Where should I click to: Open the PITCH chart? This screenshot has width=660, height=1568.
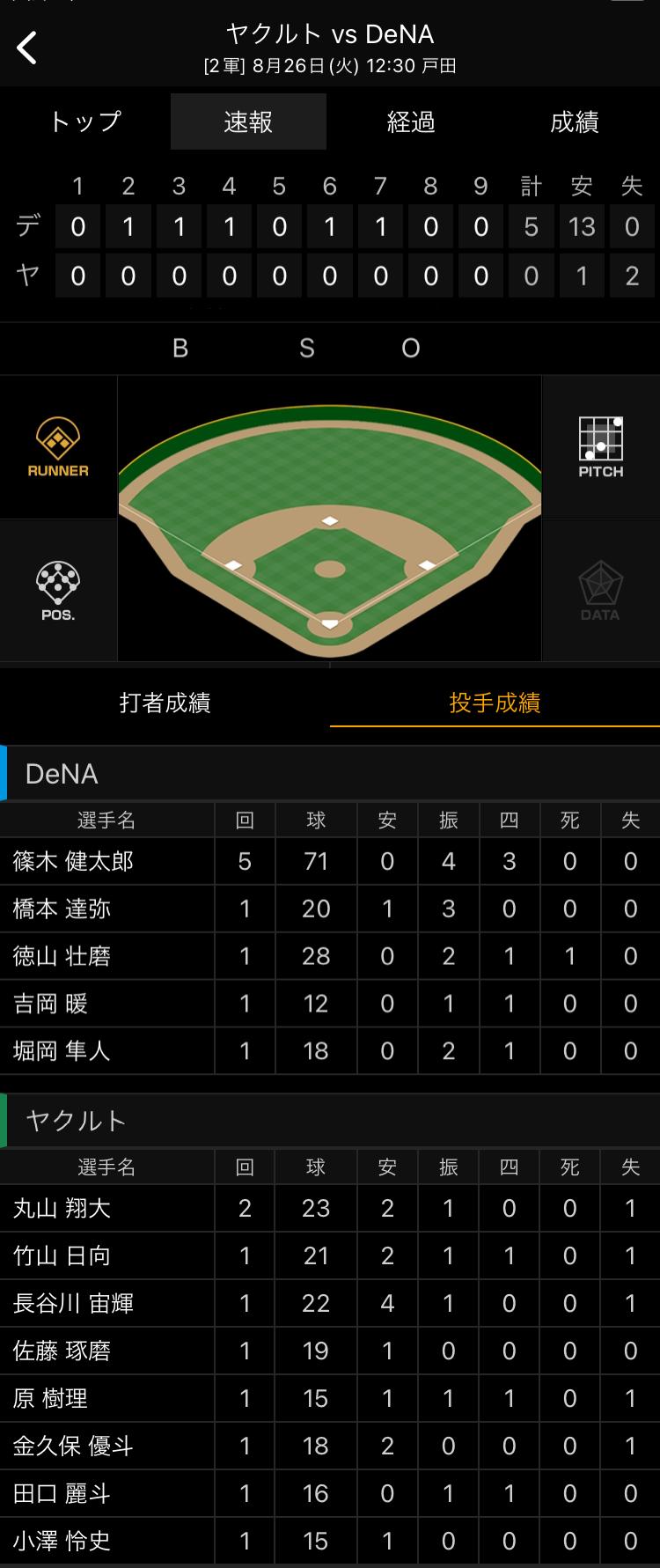601,447
